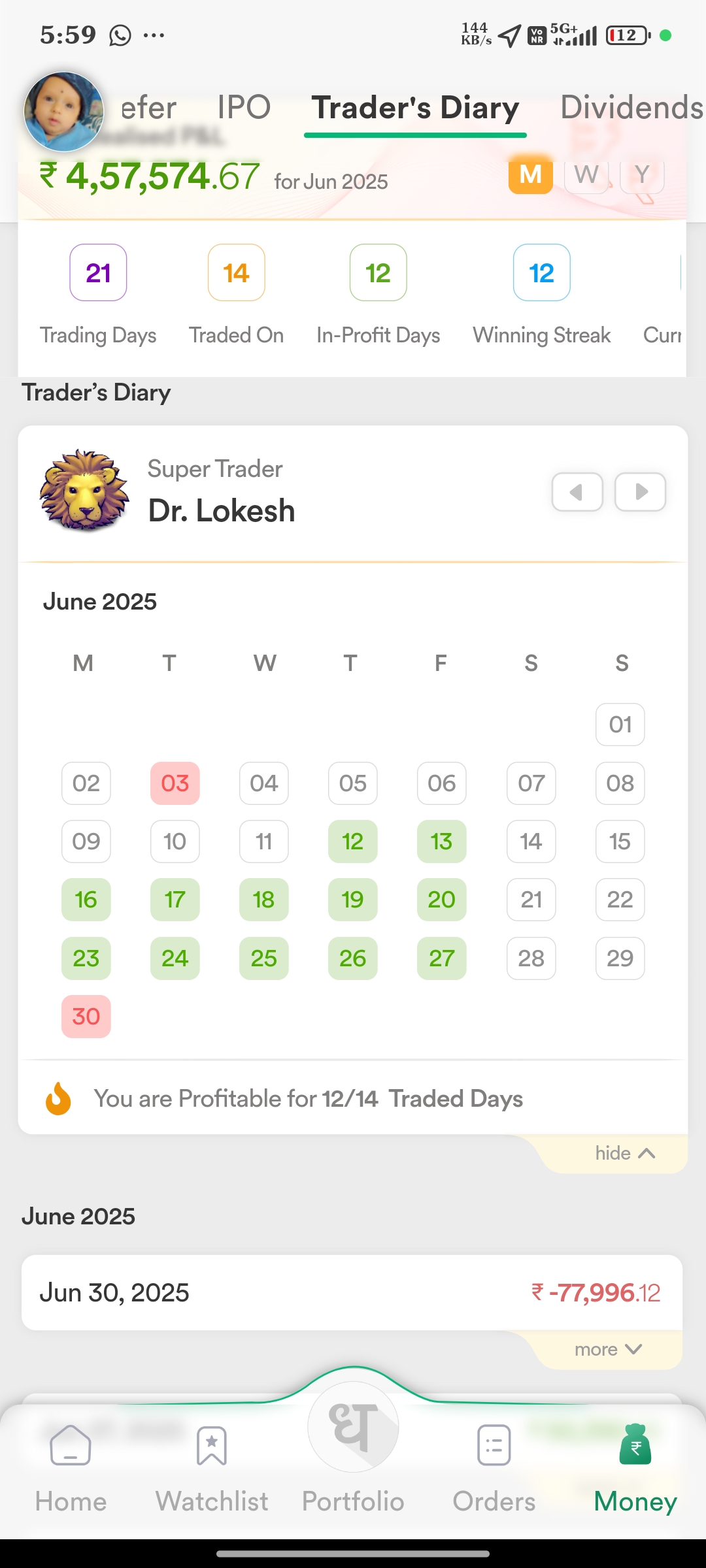Select the W weekly view toggle
Screen dimensions: 706x1568
[x=586, y=175]
